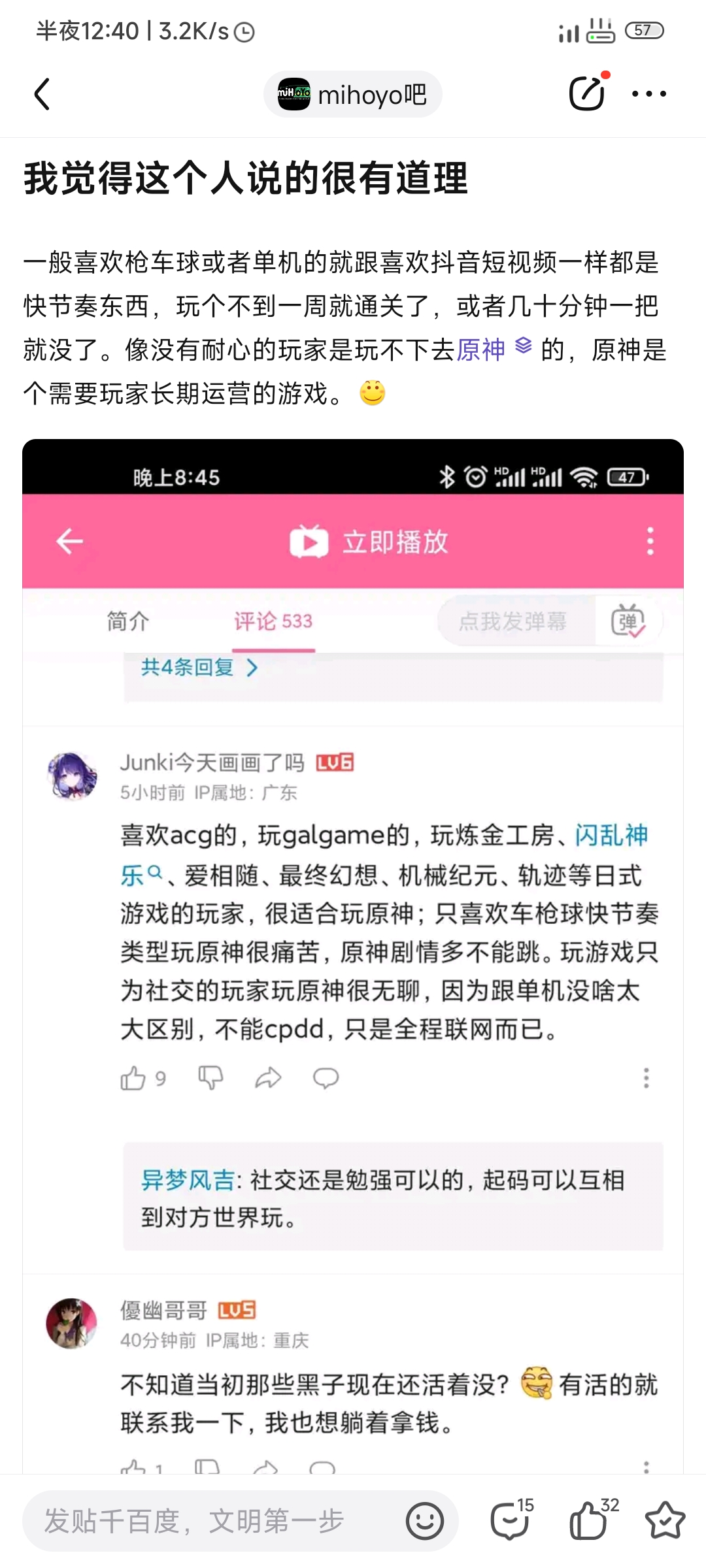The image size is (706, 1568).
Task: Add this post to favorites
Action: click(x=665, y=1520)
